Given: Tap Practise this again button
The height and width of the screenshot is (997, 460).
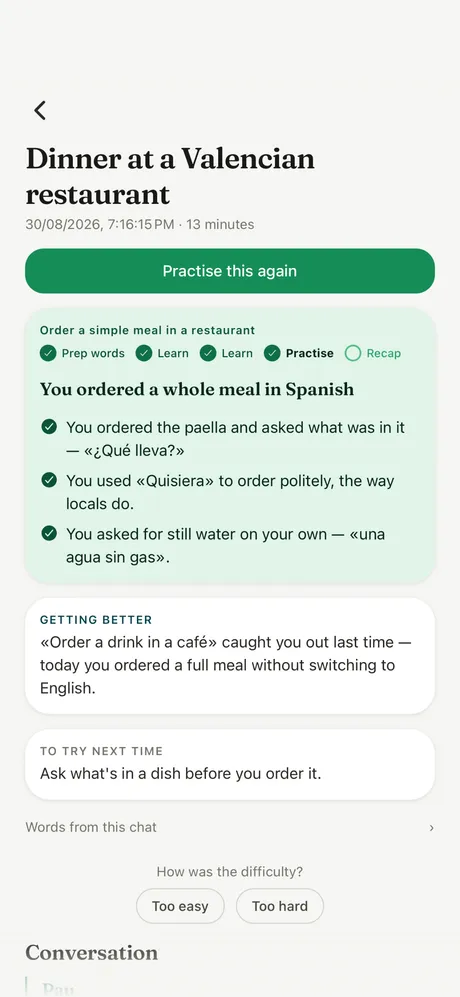Looking at the screenshot, I should pyautogui.click(x=230, y=271).
